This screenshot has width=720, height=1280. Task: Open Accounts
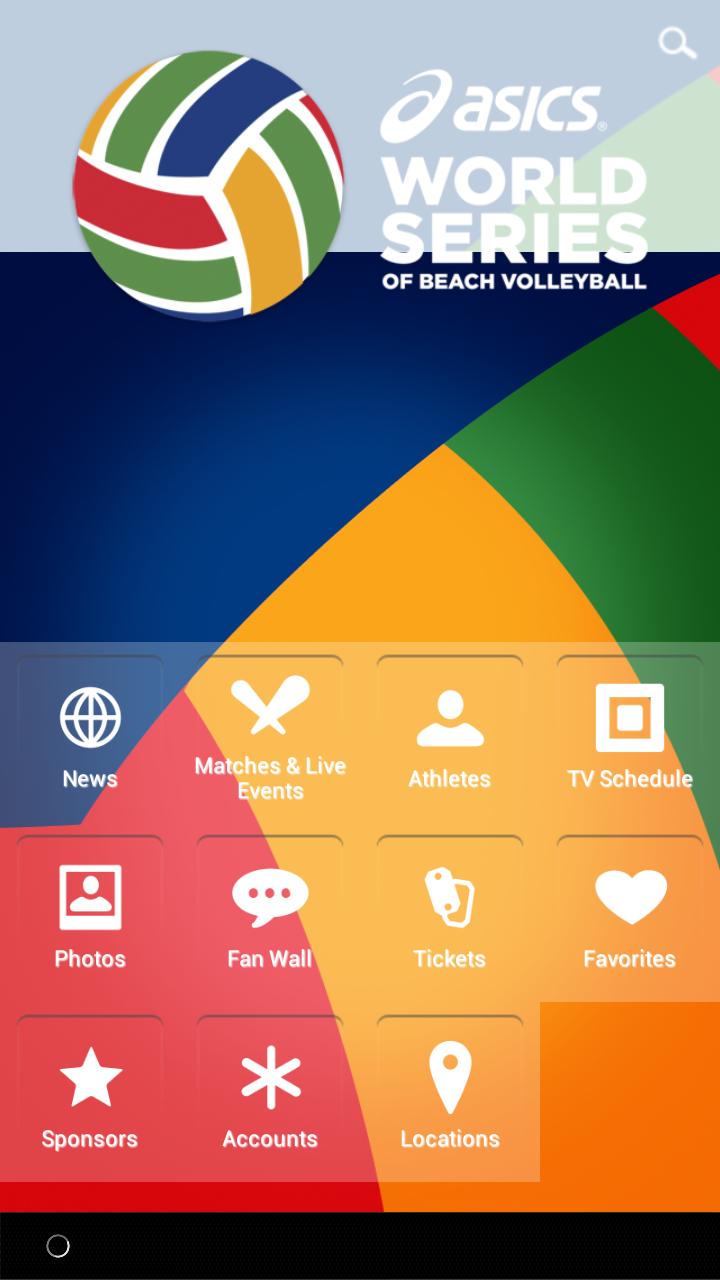coord(270,1095)
